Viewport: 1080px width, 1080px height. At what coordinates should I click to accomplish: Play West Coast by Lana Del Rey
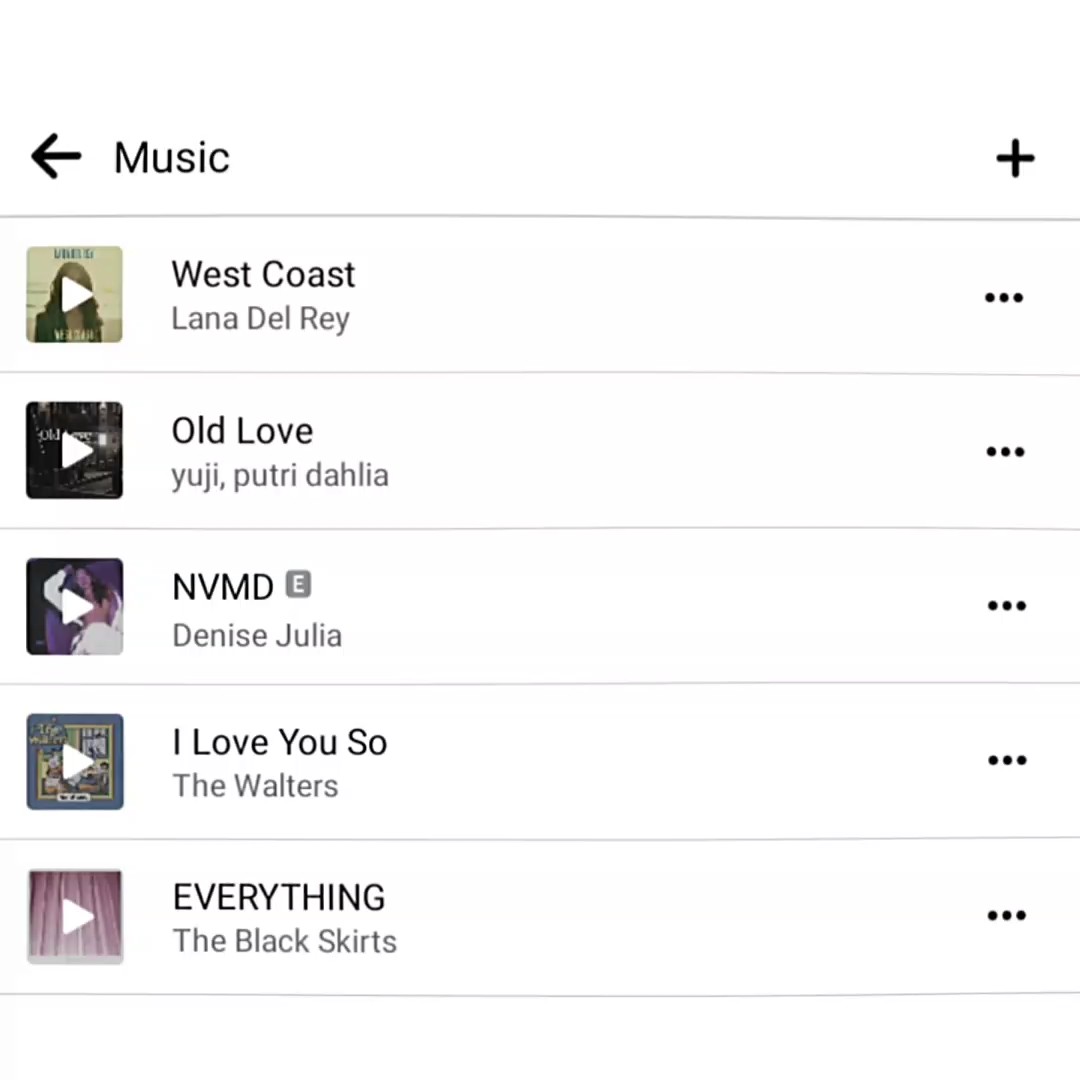click(75, 295)
